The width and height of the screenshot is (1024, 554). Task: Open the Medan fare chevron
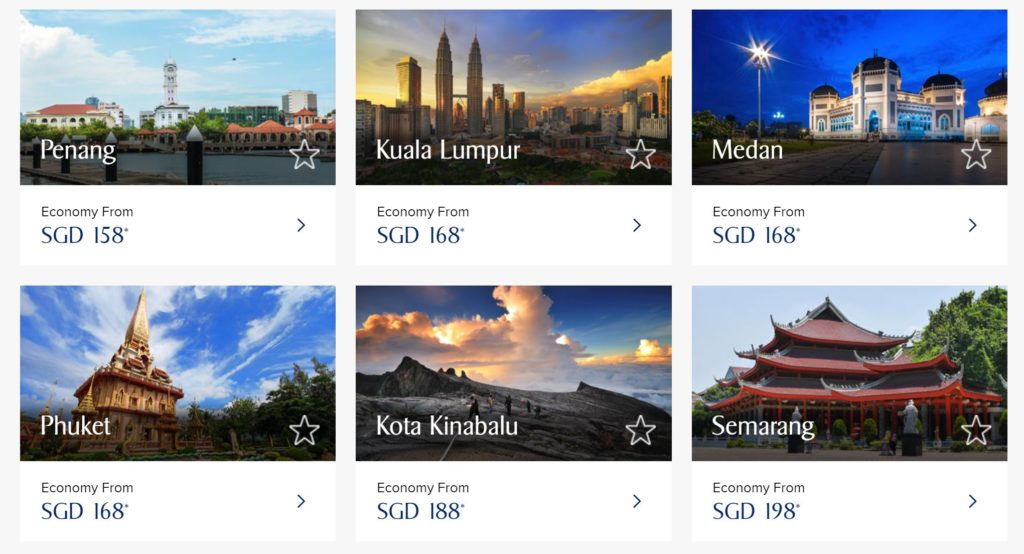pos(972,225)
